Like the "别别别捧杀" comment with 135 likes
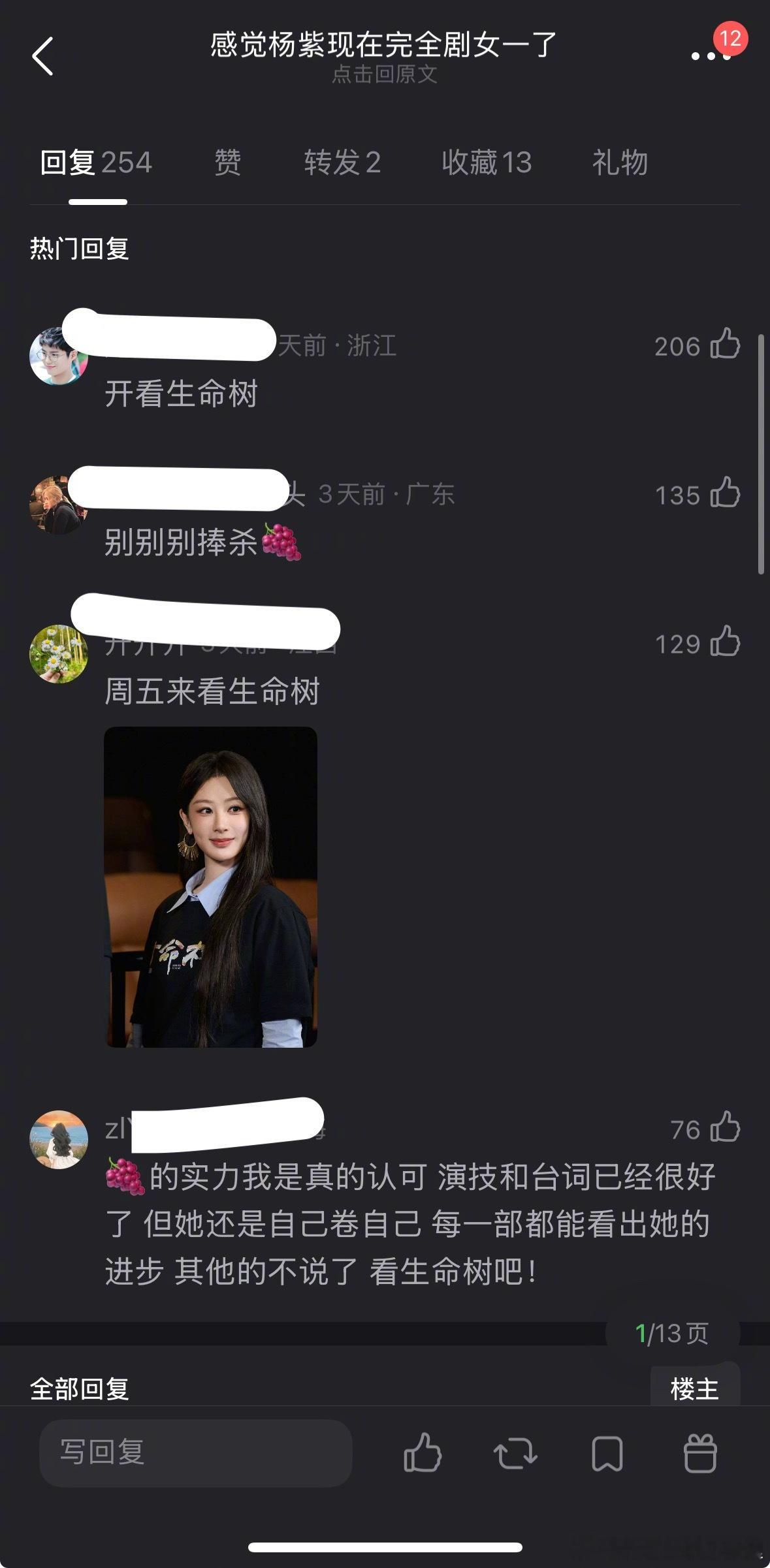Viewport: 770px width, 1568px height. tap(725, 495)
